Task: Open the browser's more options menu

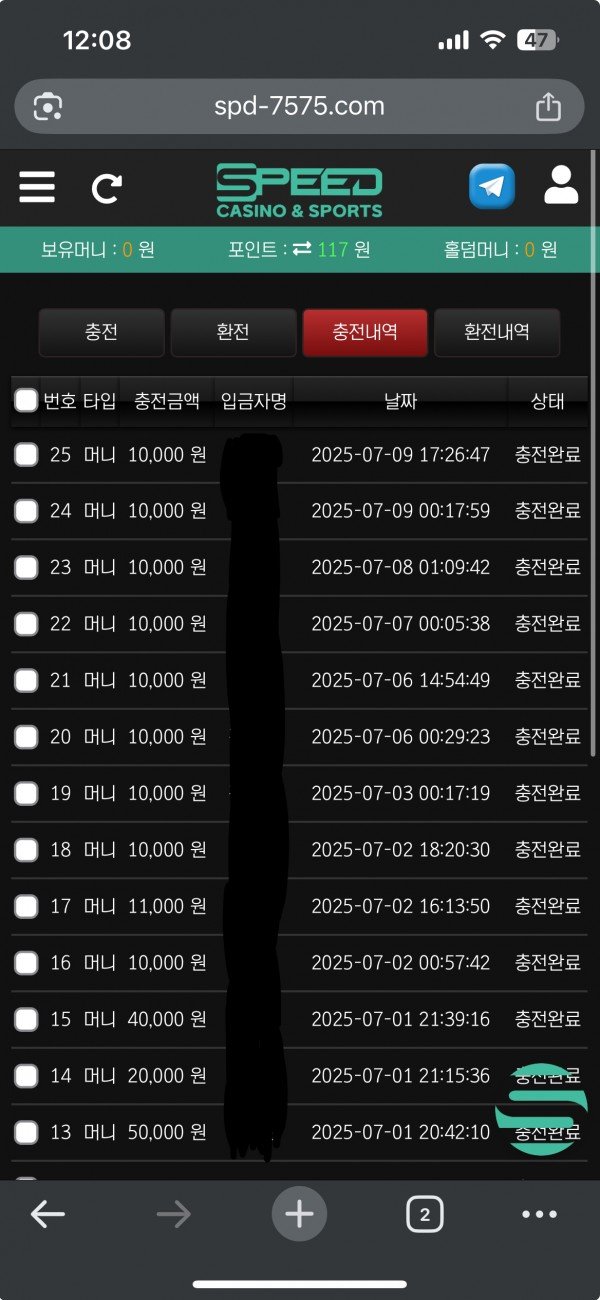Action: tap(540, 1215)
